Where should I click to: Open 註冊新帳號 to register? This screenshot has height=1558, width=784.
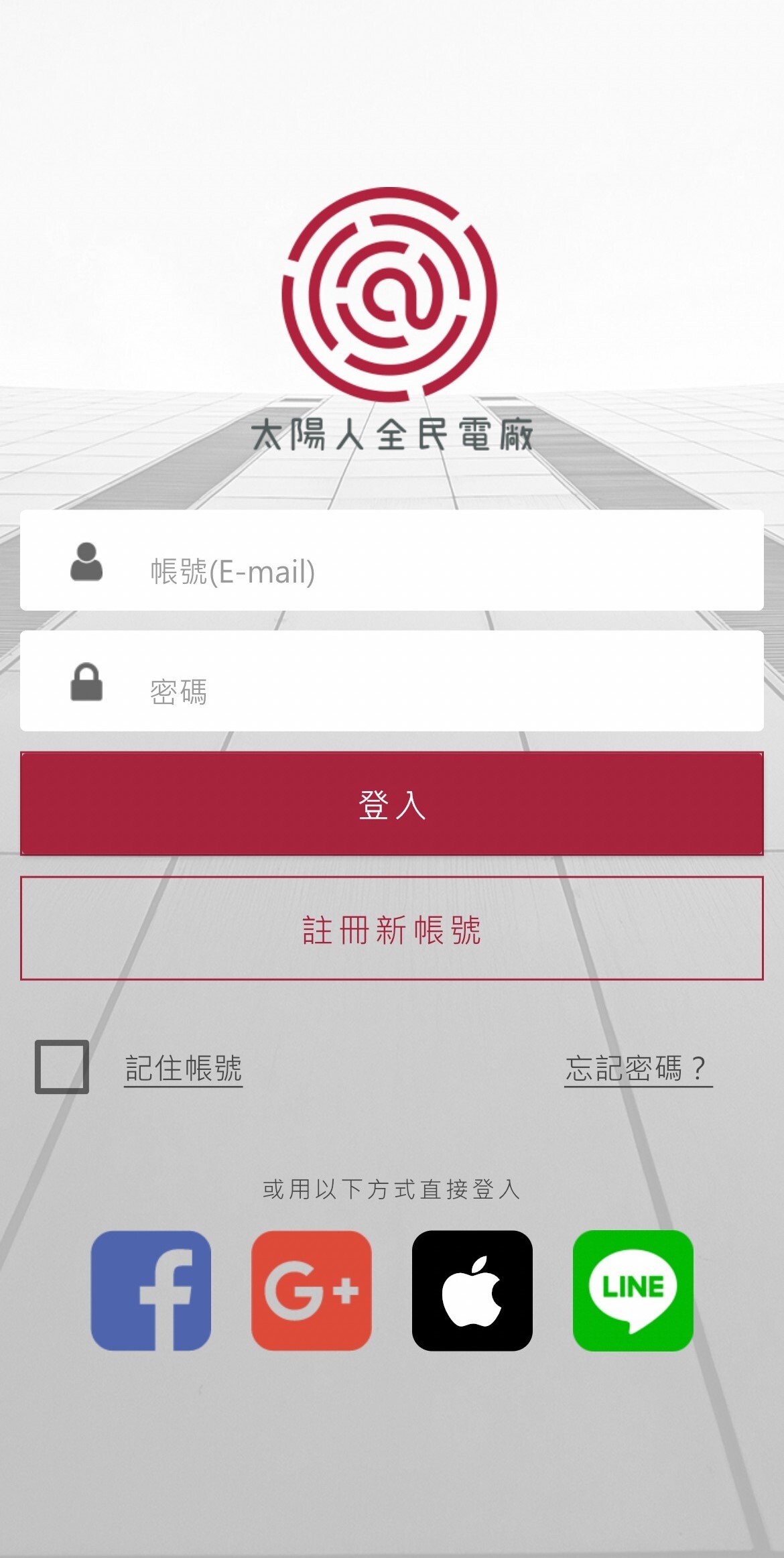pos(392,928)
